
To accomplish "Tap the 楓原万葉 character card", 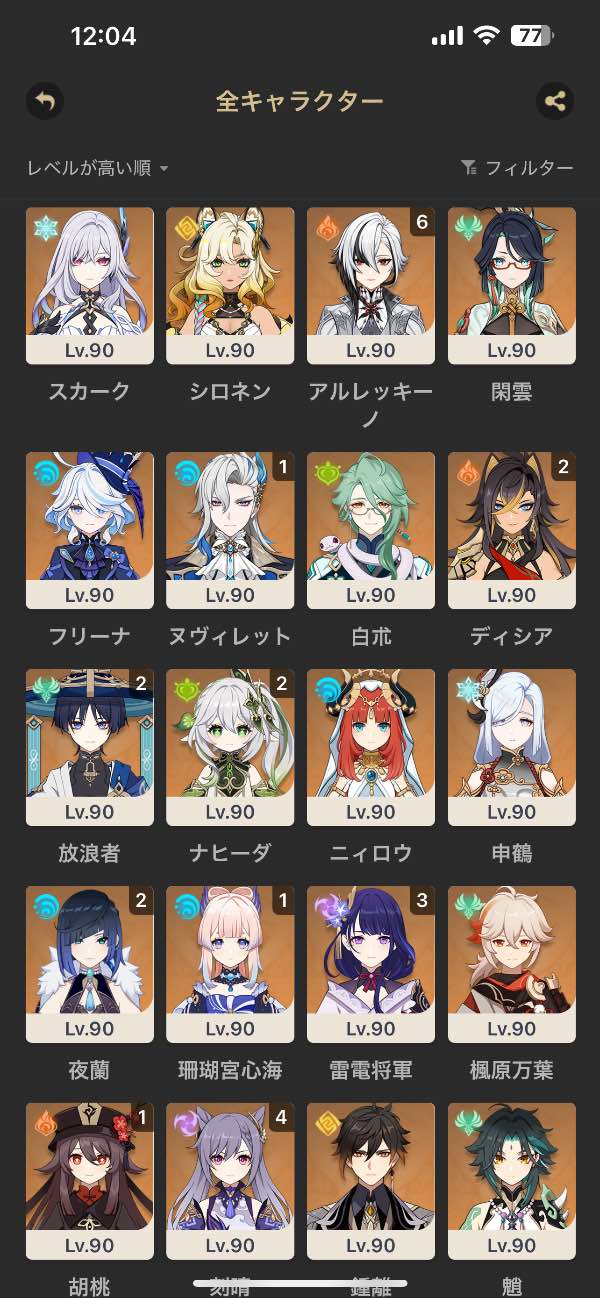I will click(x=511, y=964).
